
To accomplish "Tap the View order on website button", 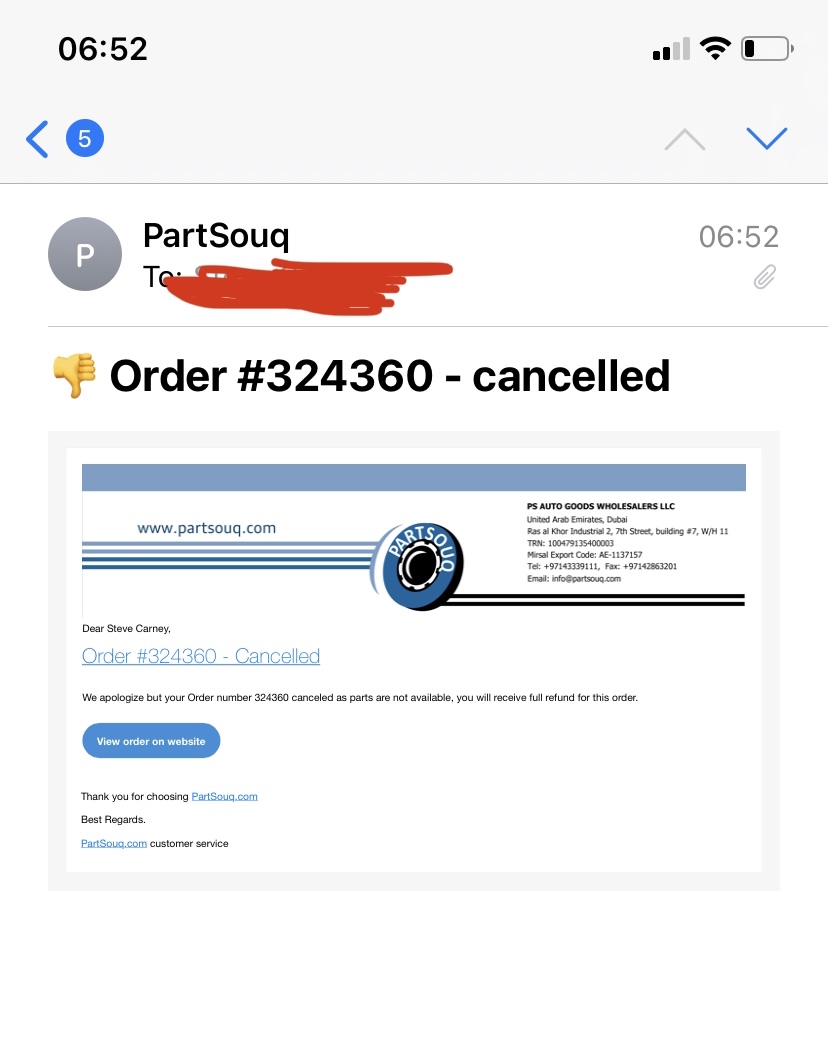I will point(151,741).
